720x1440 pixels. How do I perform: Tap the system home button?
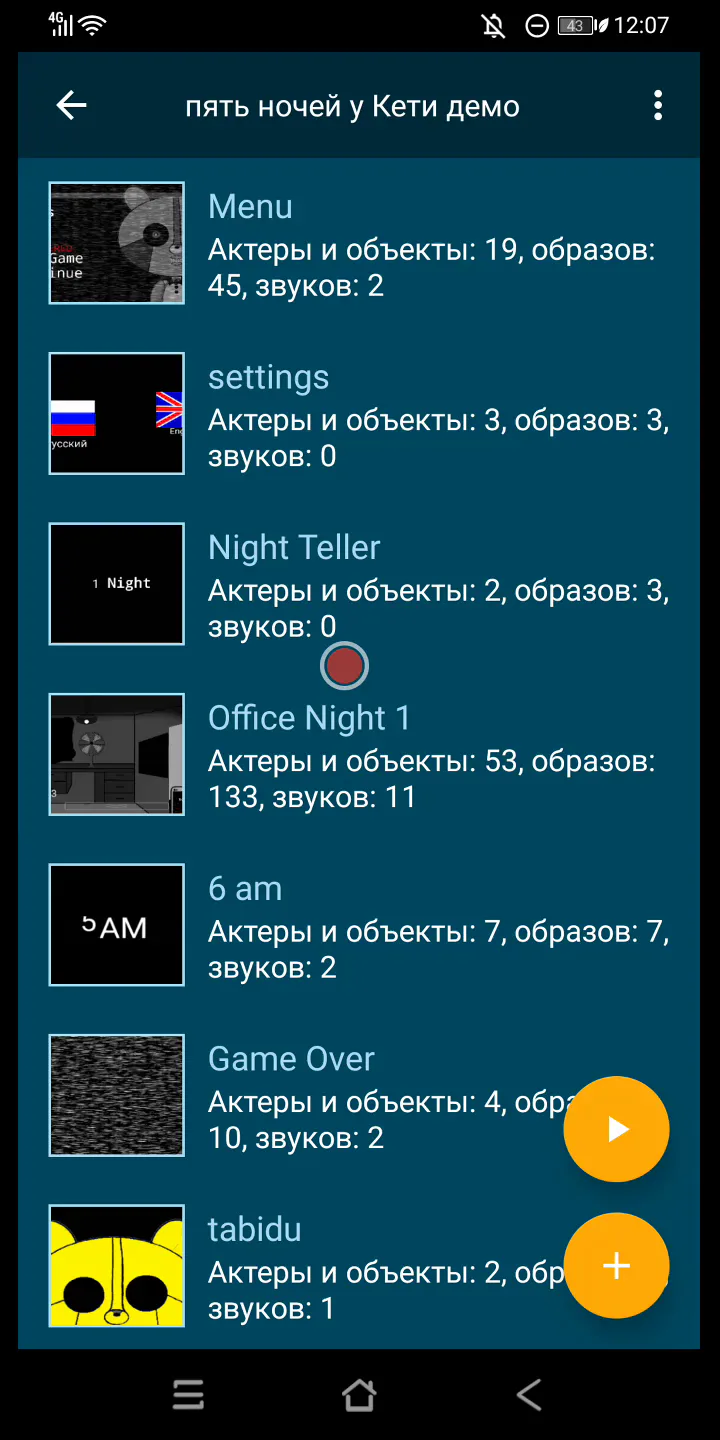[x=359, y=1395]
